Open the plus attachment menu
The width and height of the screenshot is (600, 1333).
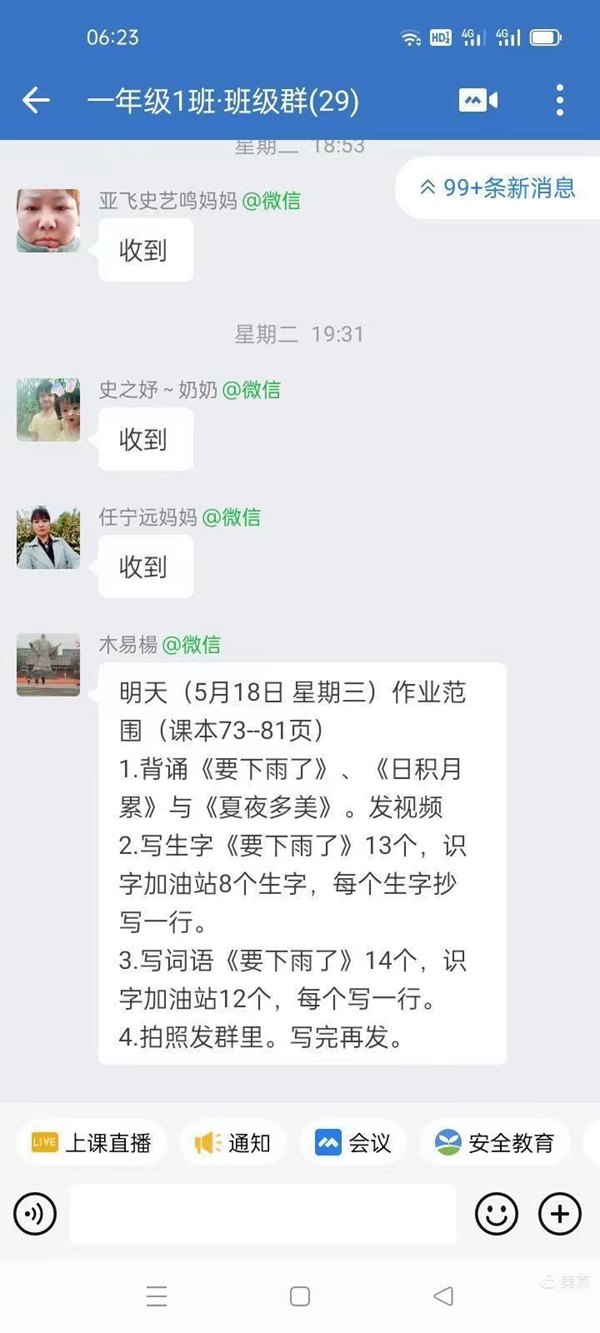[560, 1215]
